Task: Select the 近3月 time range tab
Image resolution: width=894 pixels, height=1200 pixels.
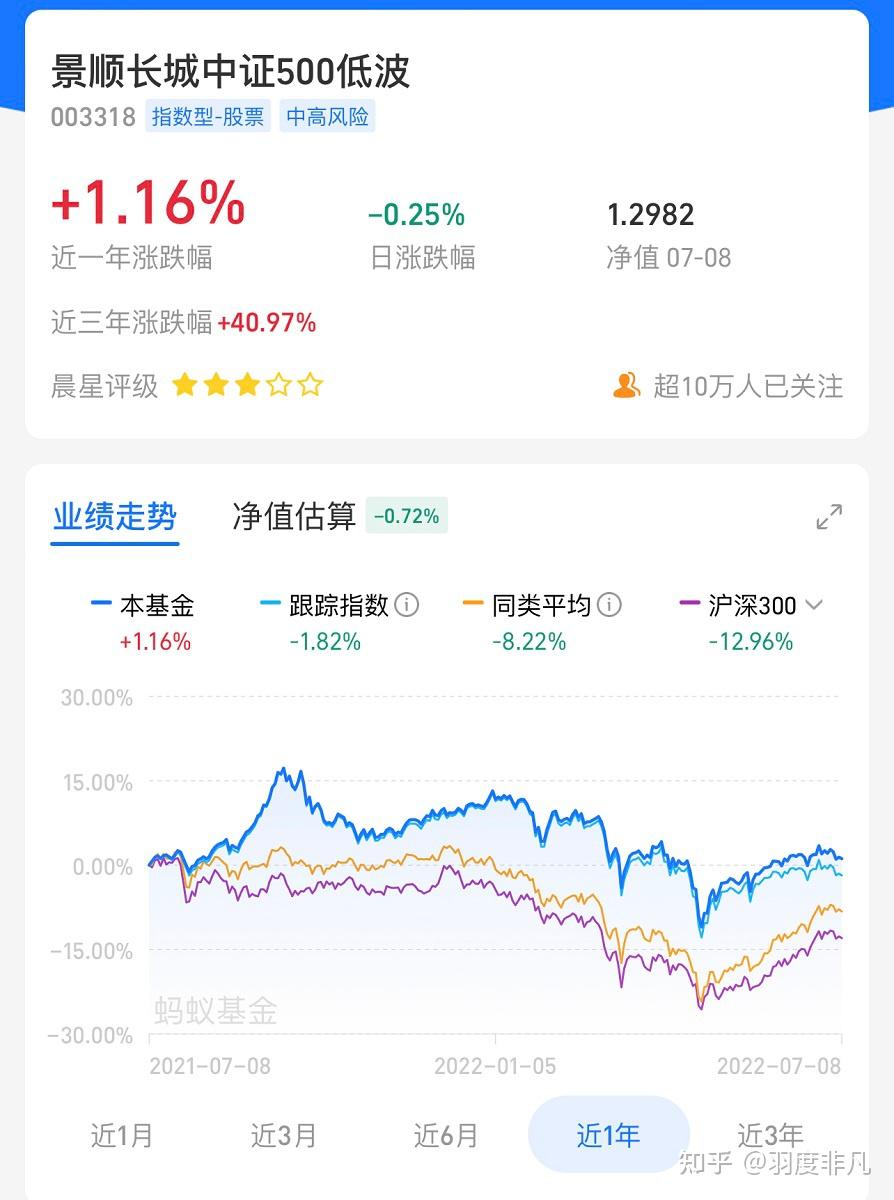Action: (x=282, y=1136)
